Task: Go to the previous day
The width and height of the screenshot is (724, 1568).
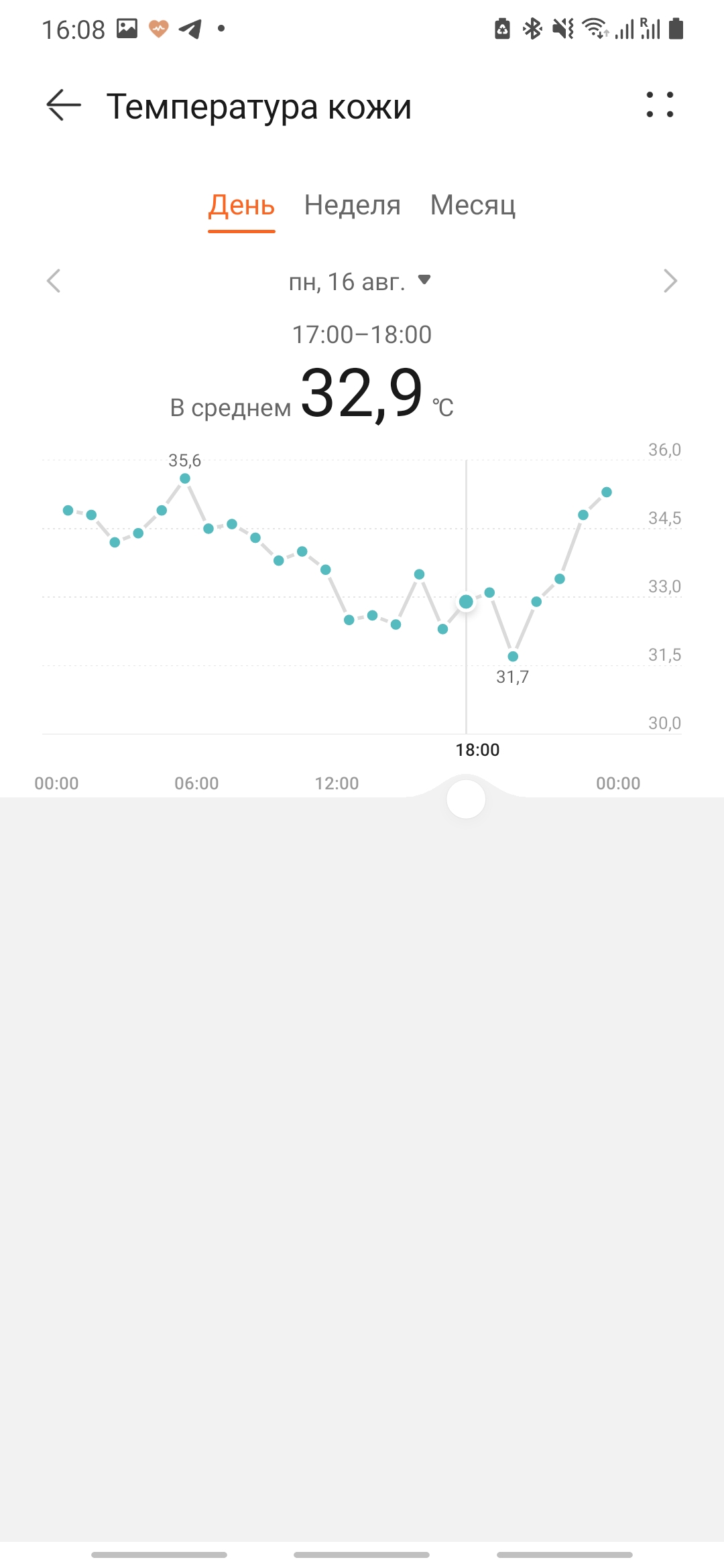Action: point(54,281)
